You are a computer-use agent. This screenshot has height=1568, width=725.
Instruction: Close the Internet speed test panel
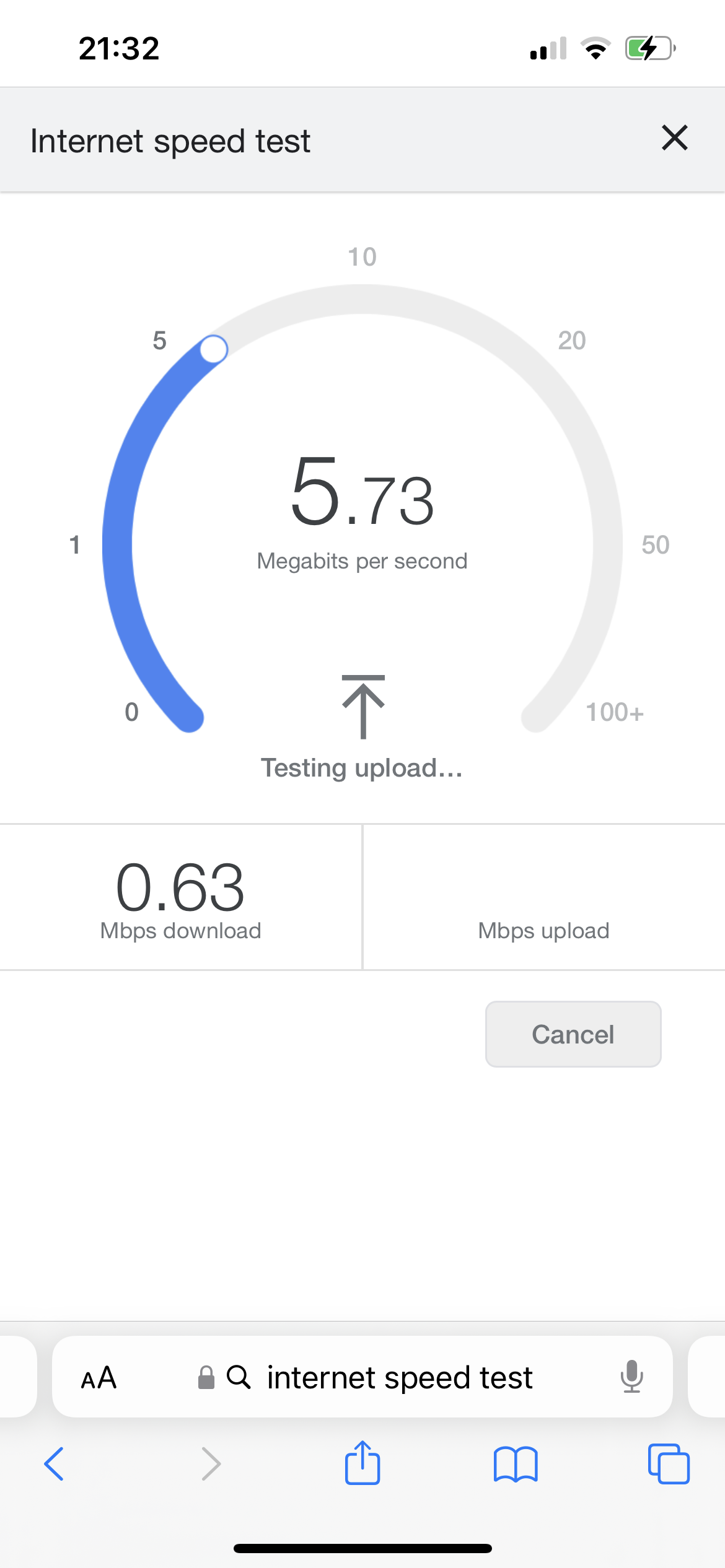pos(674,138)
